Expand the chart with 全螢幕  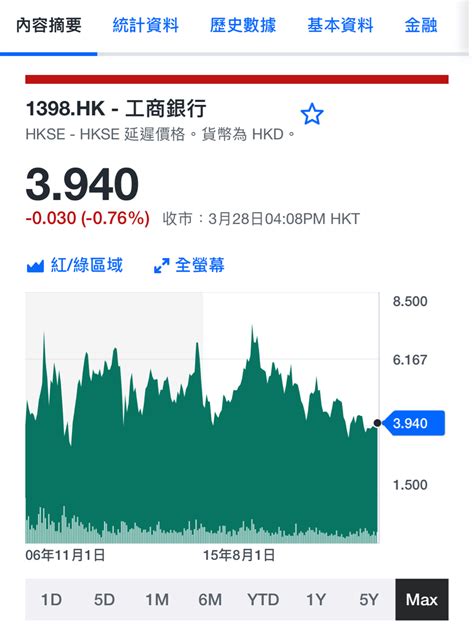coord(189,265)
